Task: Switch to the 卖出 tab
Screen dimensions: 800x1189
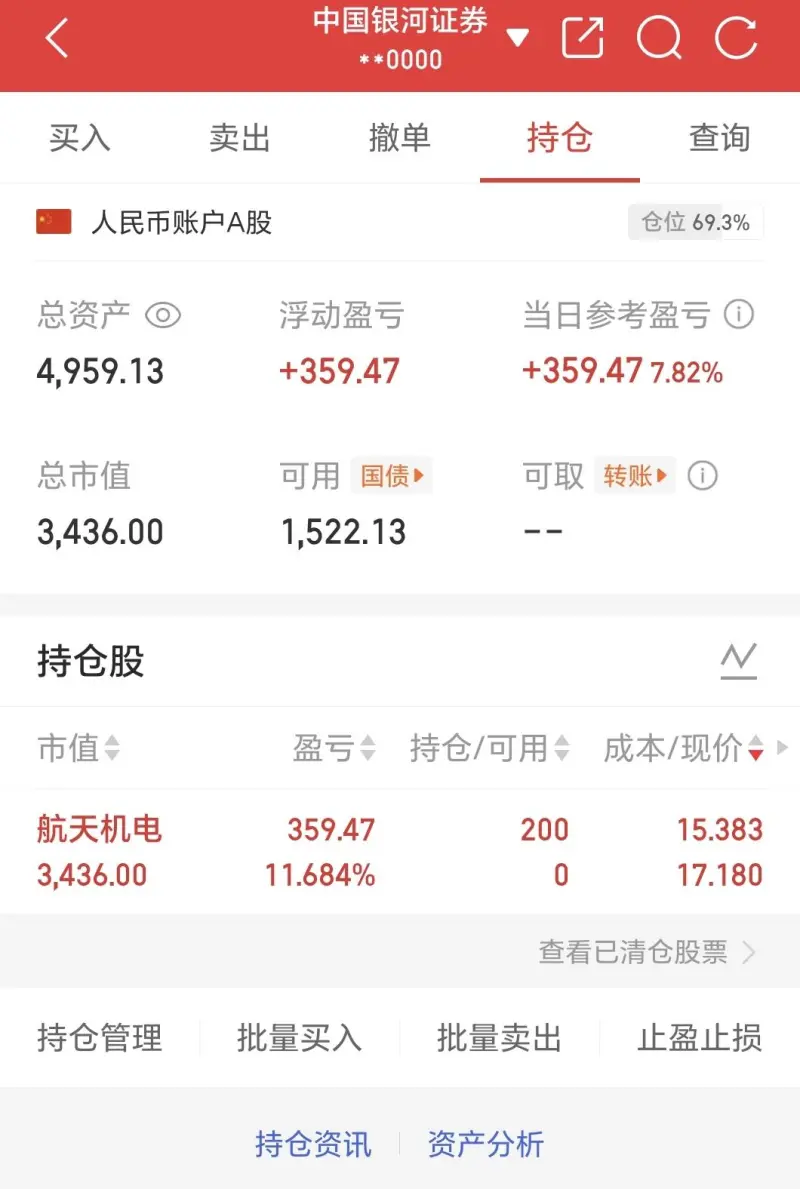Action: point(239,138)
